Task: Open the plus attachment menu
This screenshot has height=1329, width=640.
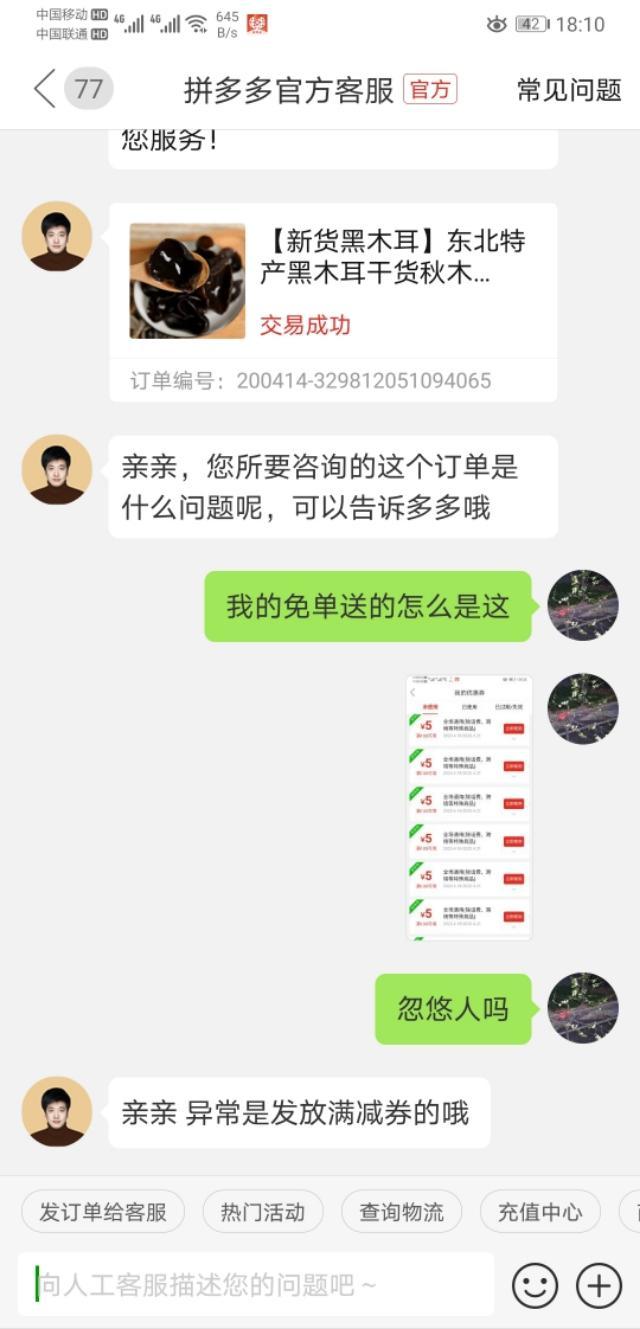Action: click(599, 1285)
